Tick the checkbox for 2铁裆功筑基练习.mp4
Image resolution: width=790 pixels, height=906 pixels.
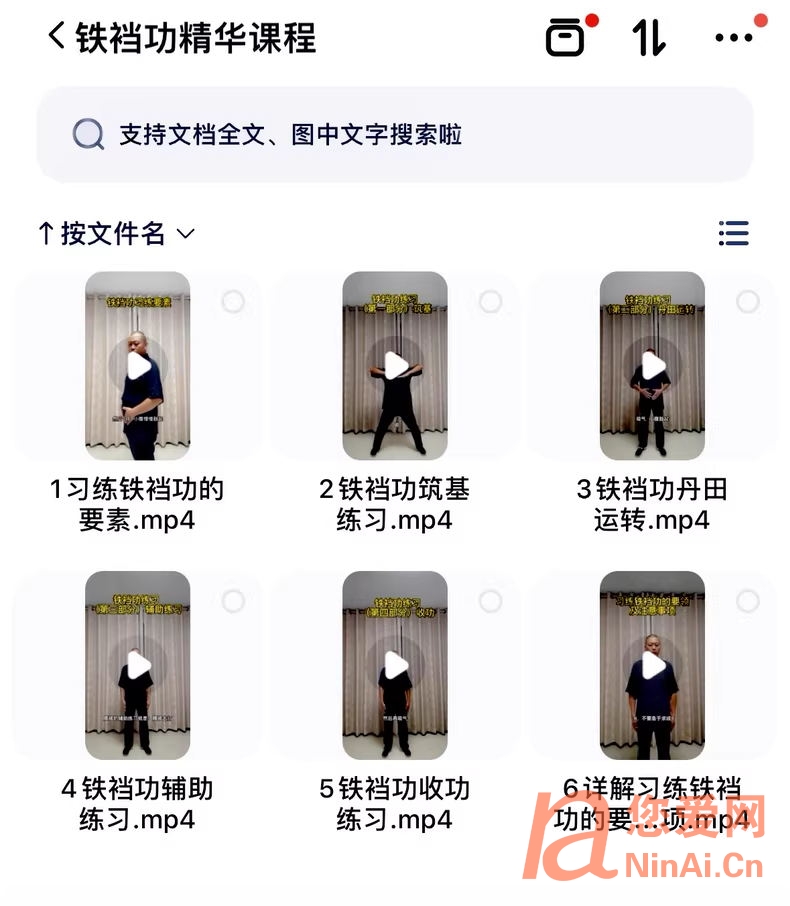coord(490,302)
